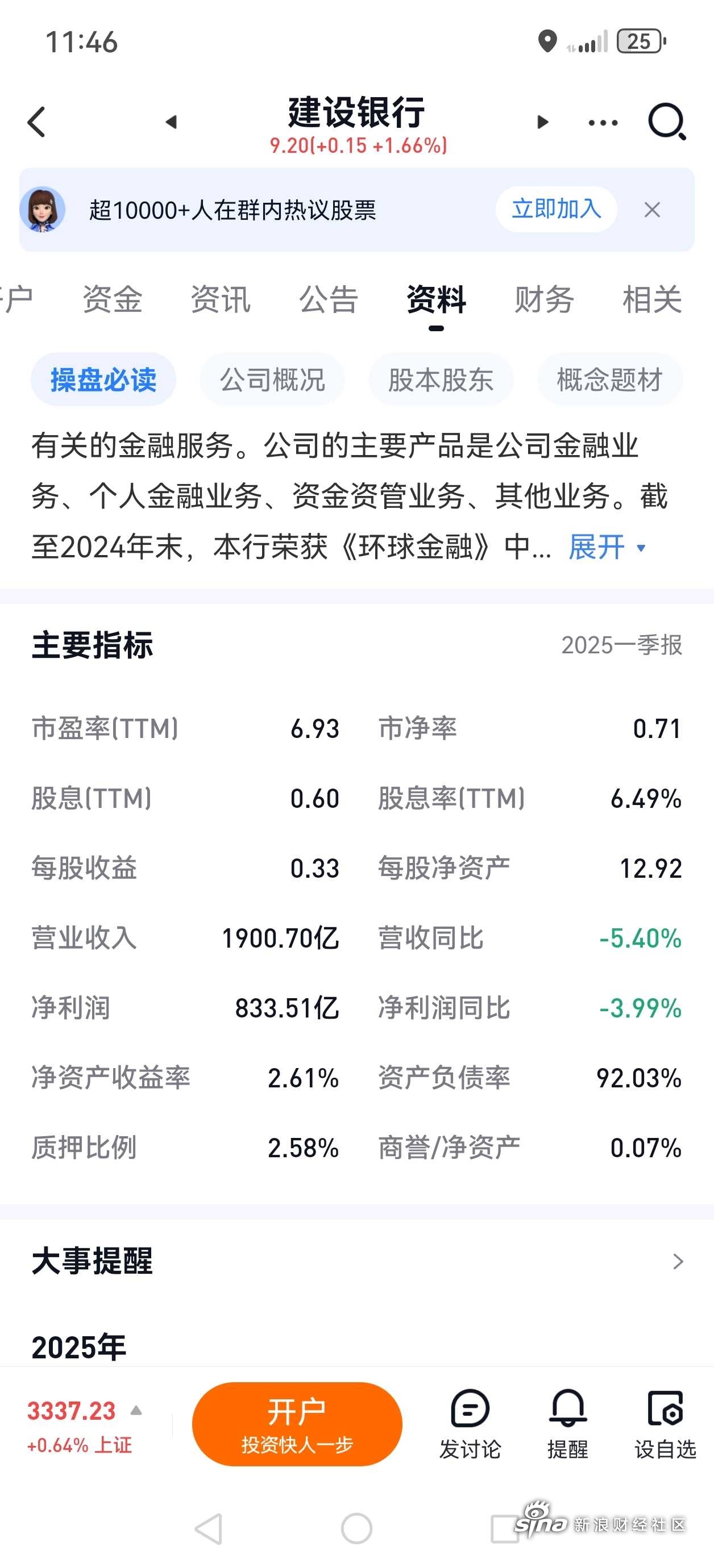Image resolution: width=714 pixels, height=1568 pixels.
Task: Switch to the 资讯 tab
Action: [x=221, y=299]
